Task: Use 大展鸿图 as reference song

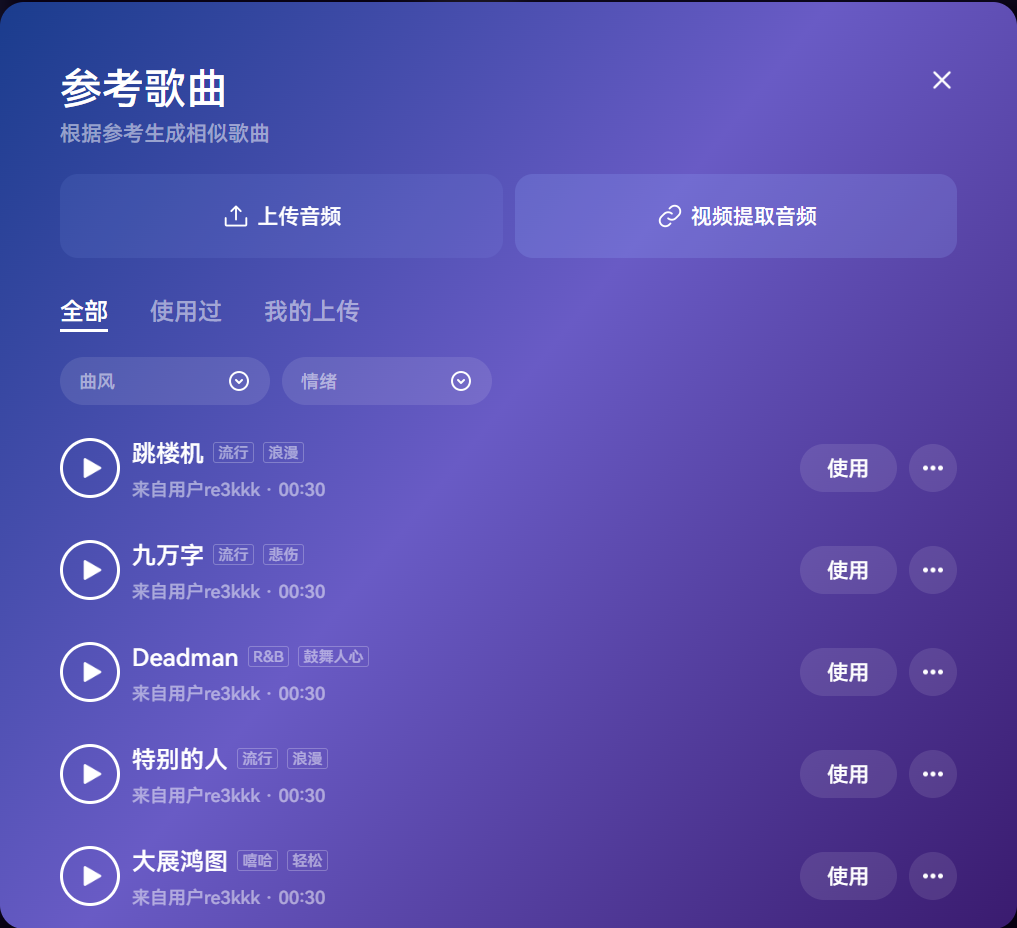Action: (848, 876)
